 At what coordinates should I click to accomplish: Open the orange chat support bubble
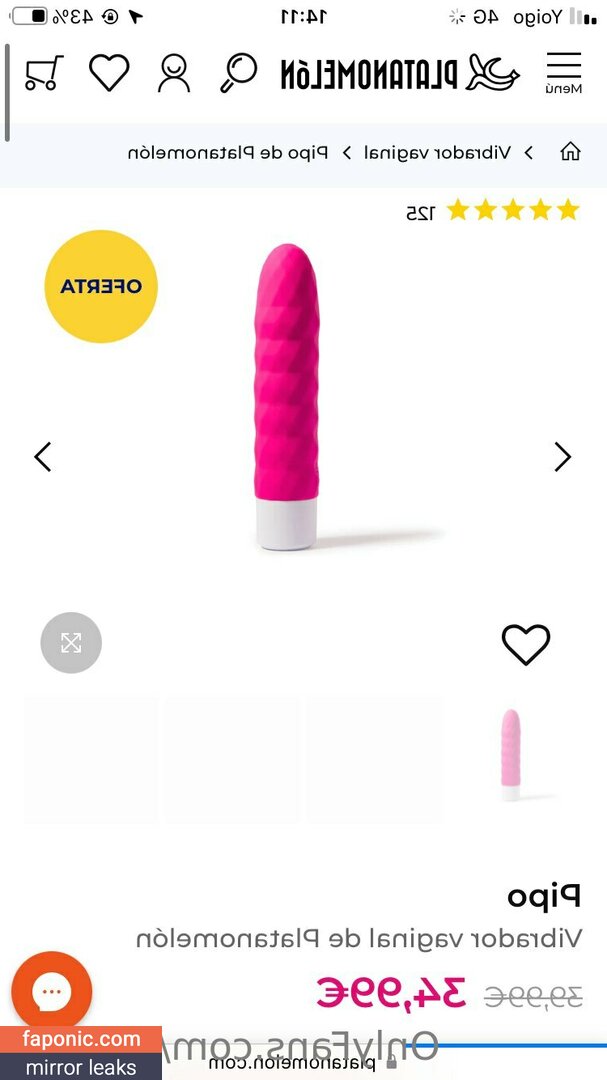pos(51,991)
